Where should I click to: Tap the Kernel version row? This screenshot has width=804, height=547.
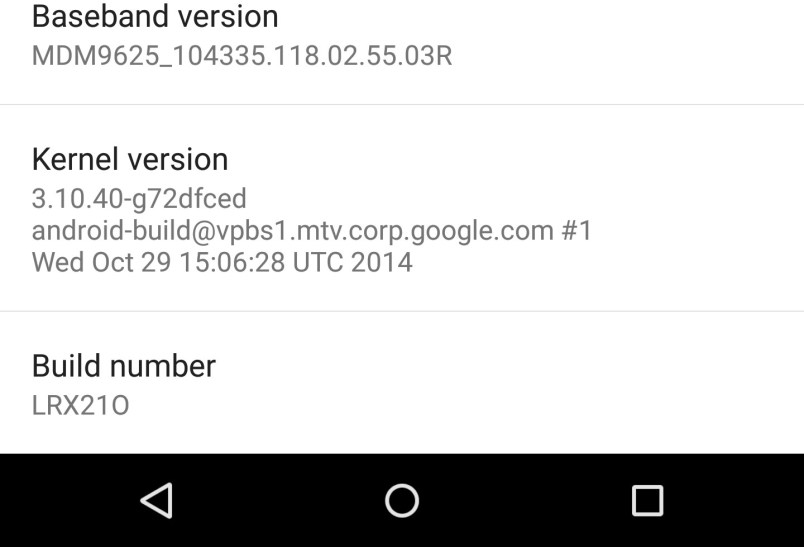click(400, 209)
